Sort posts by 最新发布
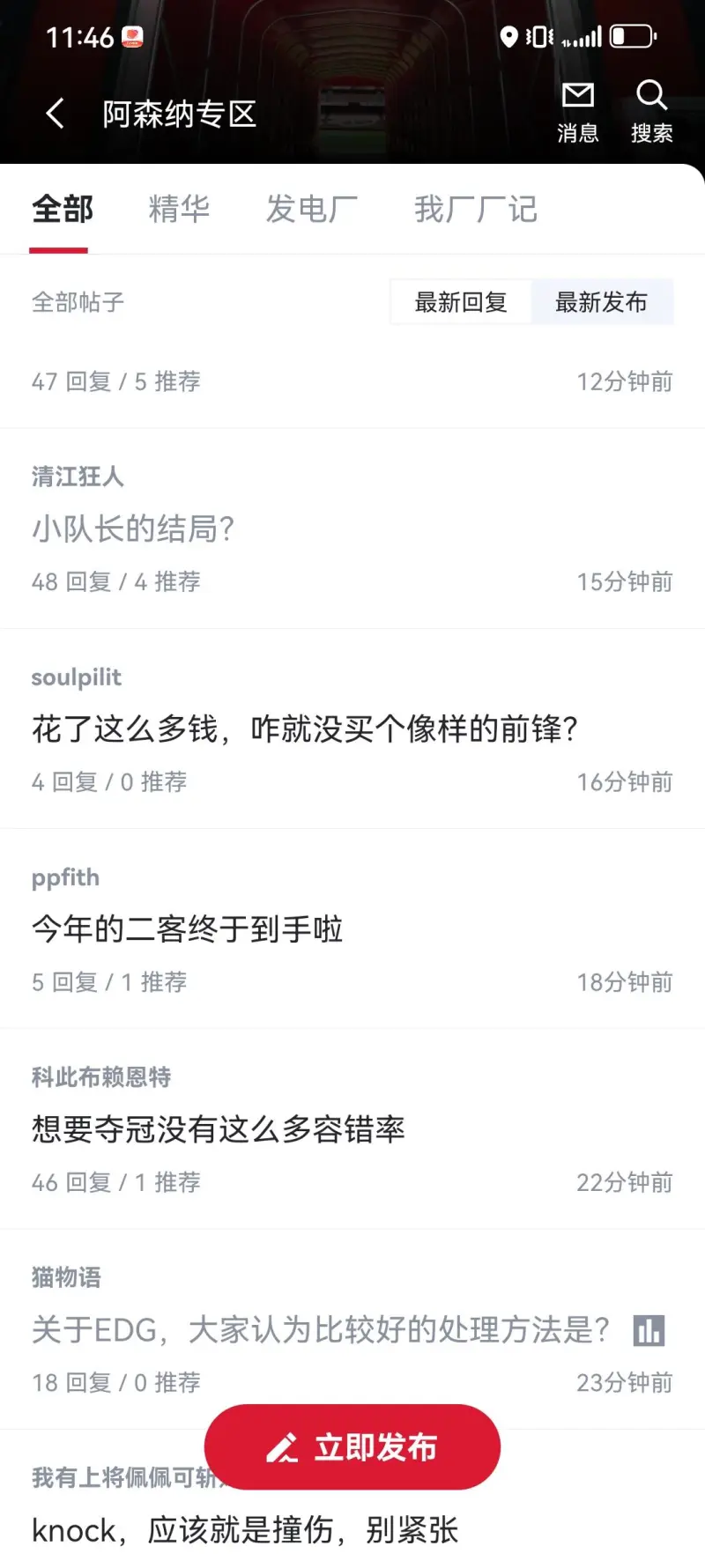 pyautogui.click(x=601, y=302)
